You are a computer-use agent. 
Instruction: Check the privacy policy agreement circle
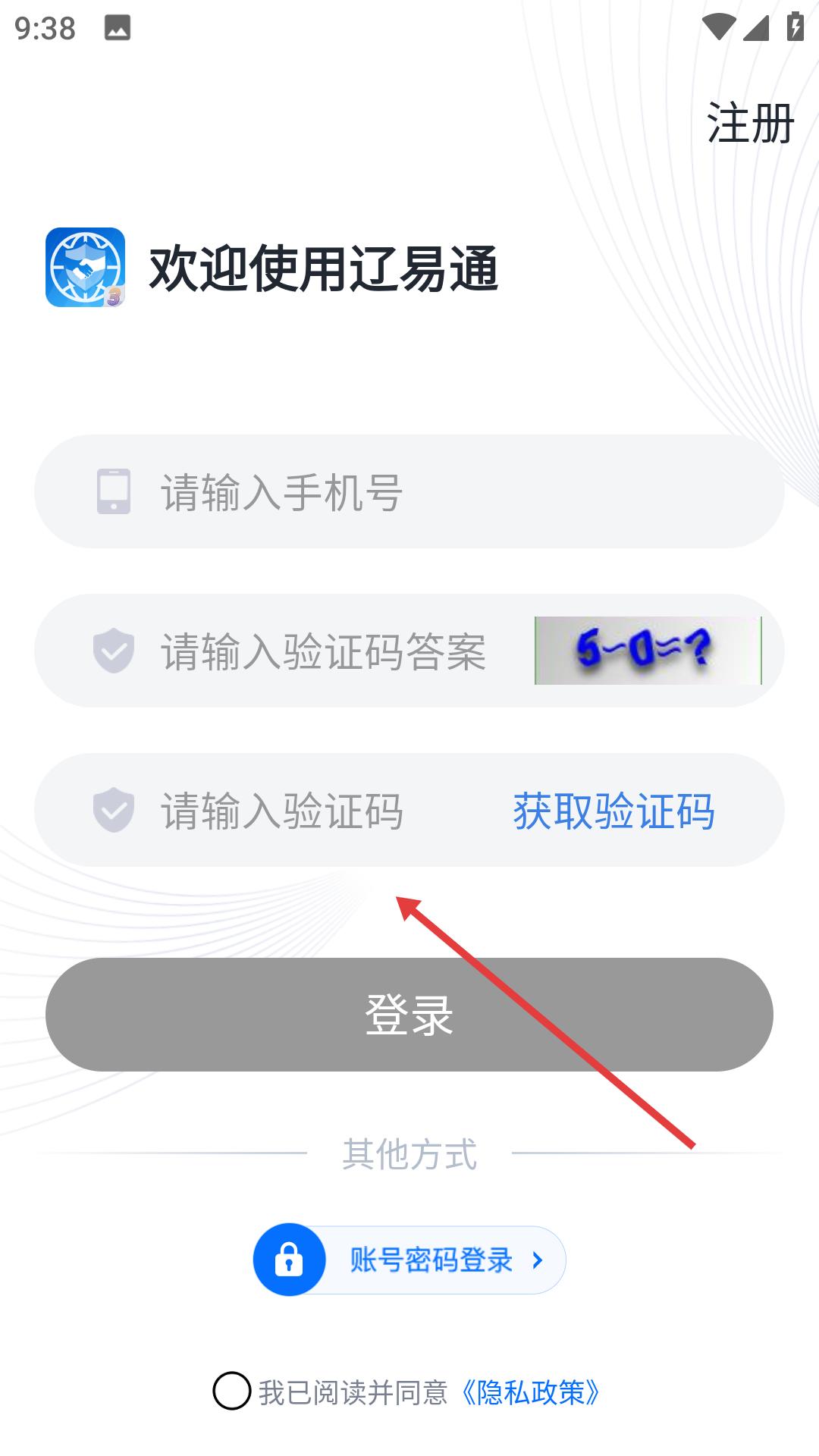click(232, 1392)
